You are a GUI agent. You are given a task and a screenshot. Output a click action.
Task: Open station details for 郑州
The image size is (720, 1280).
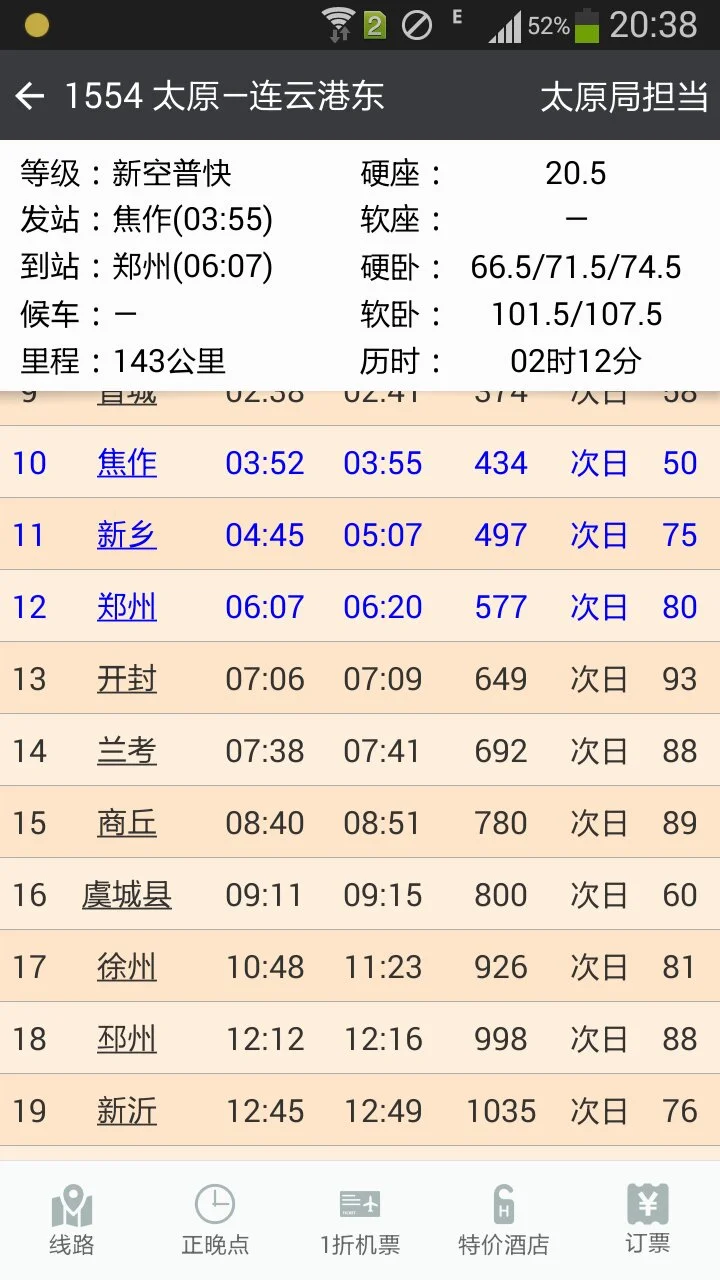tap(126, 607)
